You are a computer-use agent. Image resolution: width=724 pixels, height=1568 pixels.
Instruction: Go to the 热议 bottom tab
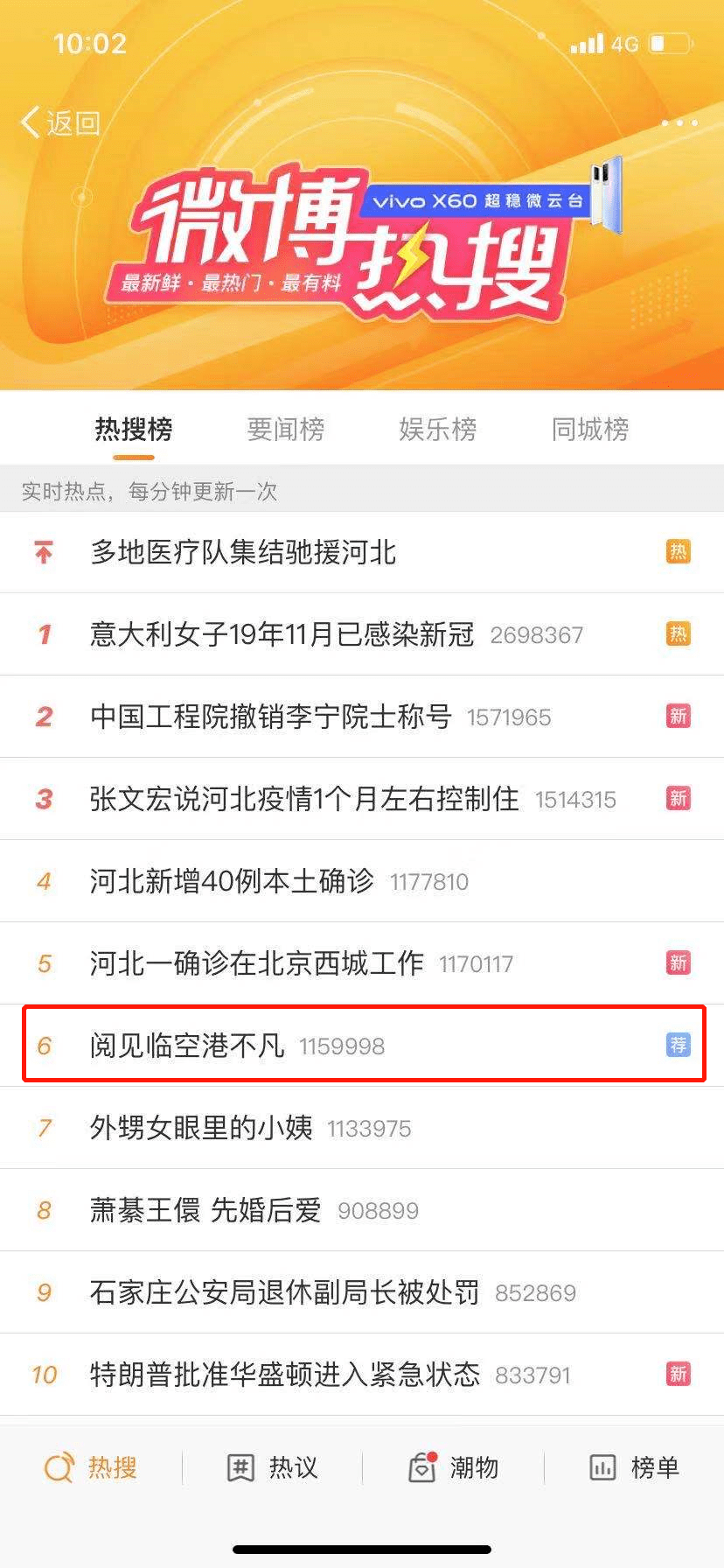[x=272, y=1467]
